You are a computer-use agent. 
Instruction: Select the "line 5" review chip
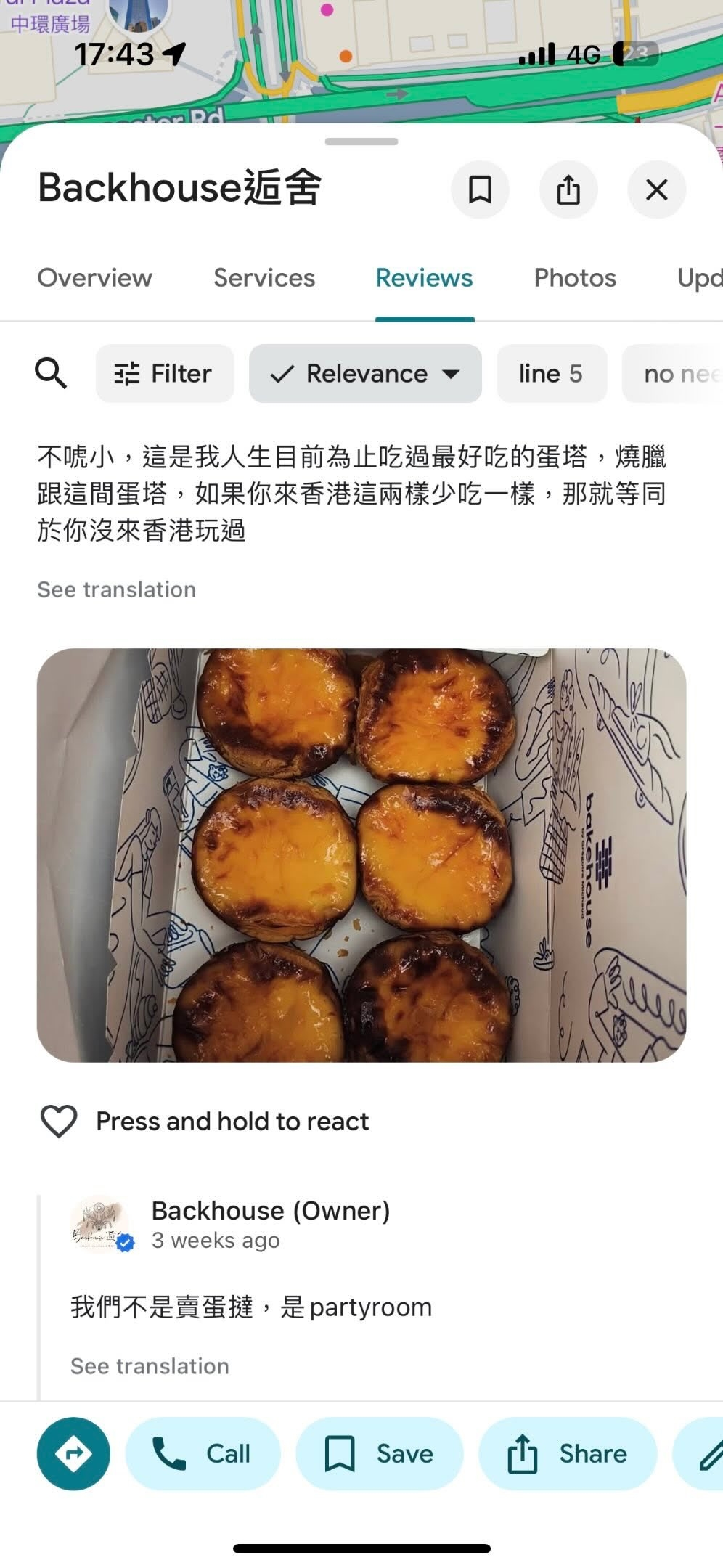point(551,374)
